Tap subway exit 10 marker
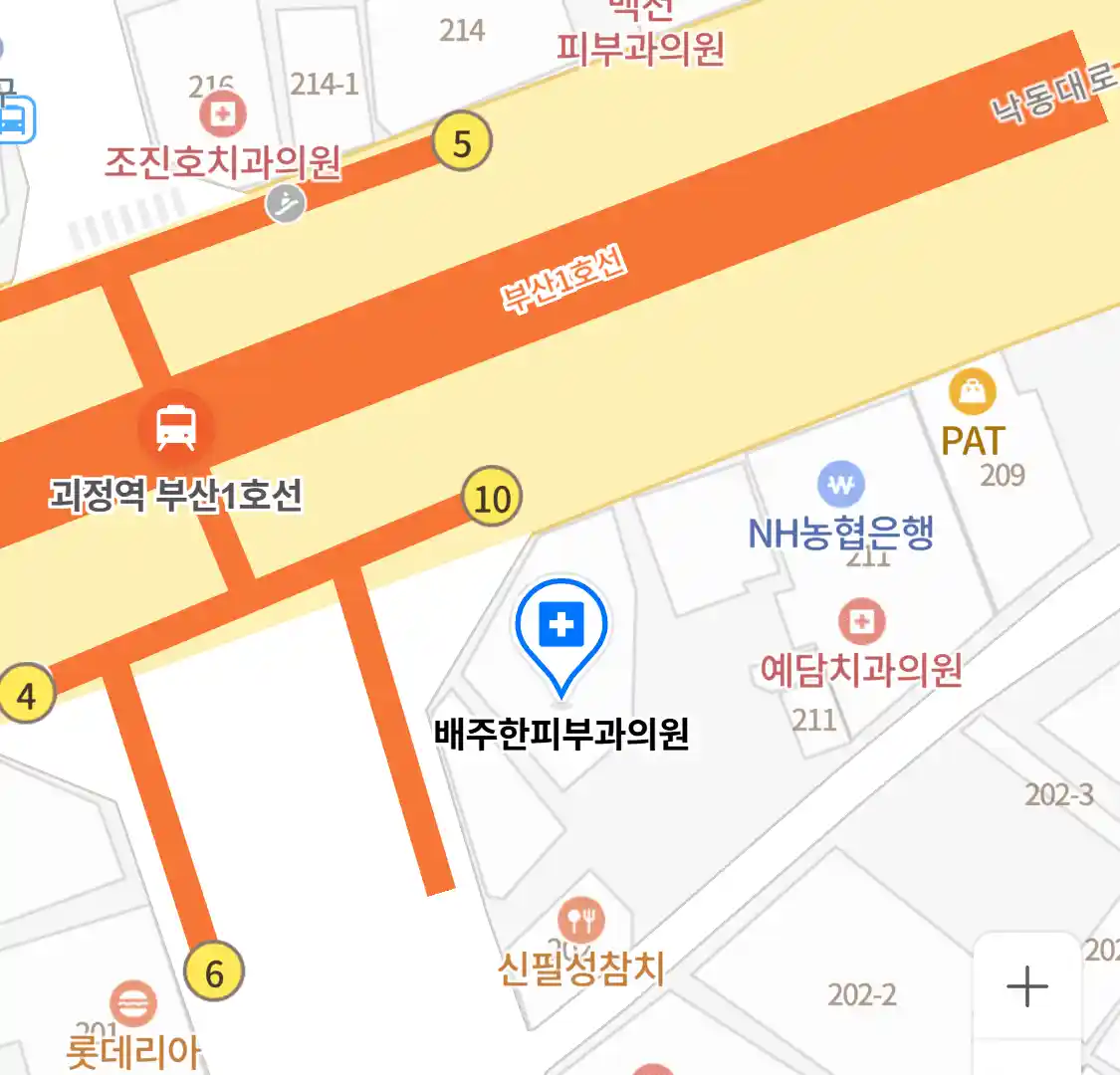 [x=492, y=497]
